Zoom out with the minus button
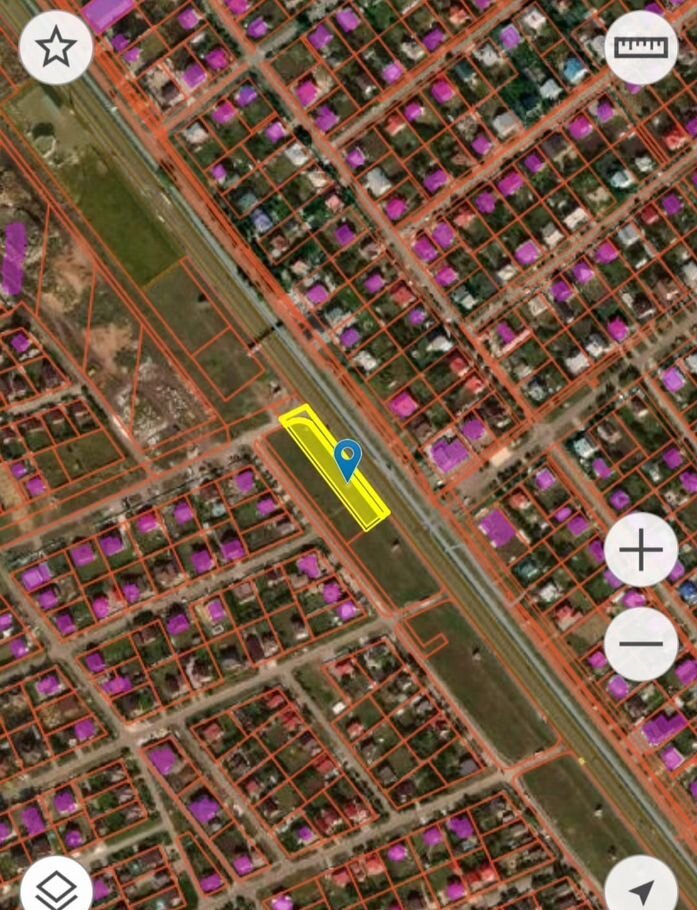This screenshot has height=910, width=697. click(x=640, y=643)
